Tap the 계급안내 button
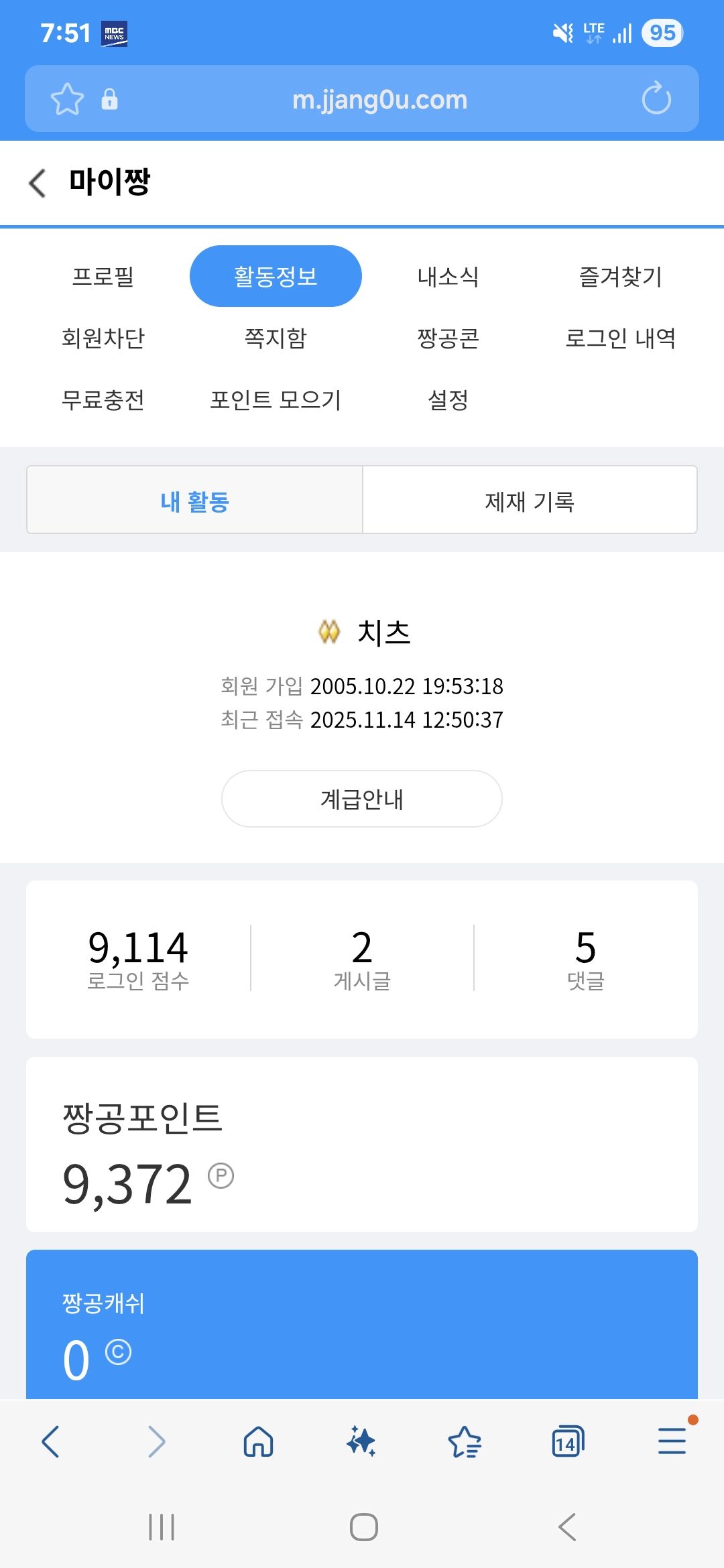This screenshot has width=724, height=1568. click(362, 799)
